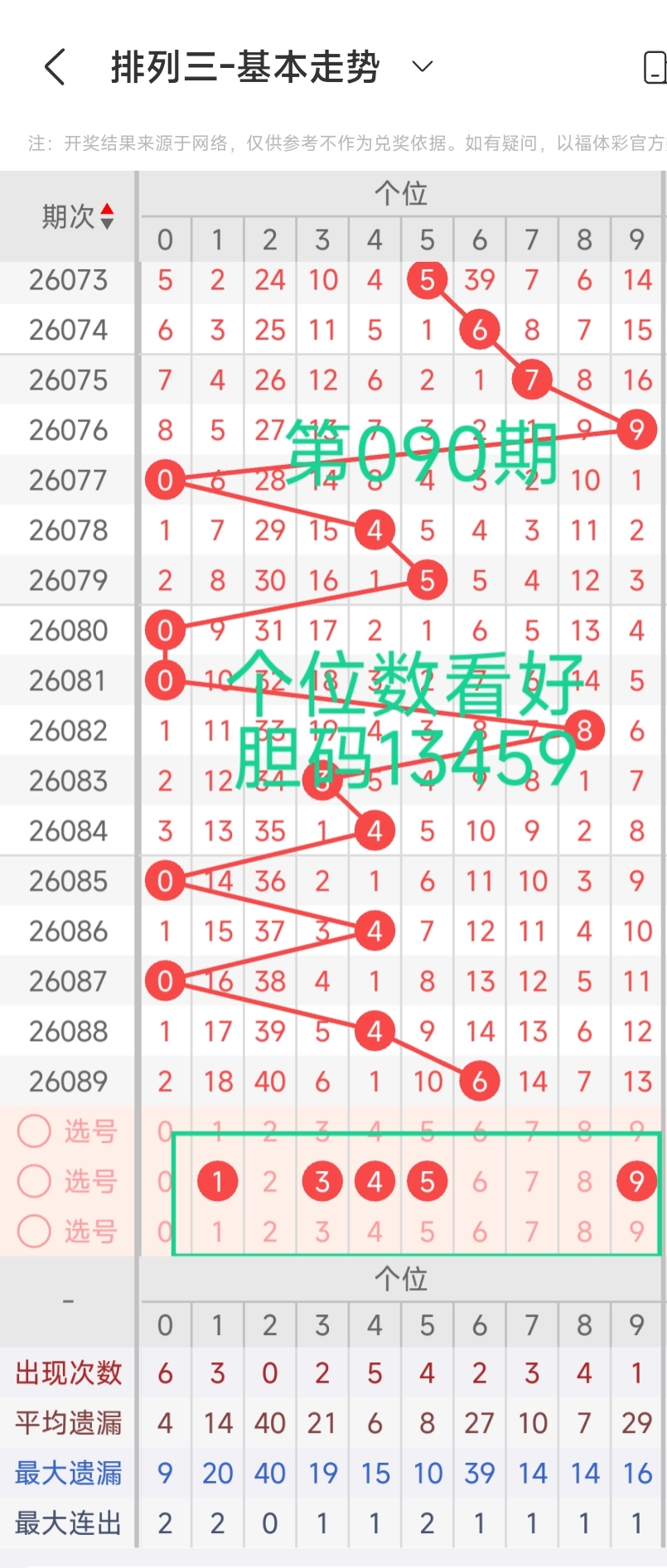Select the first 选号 radio circle
Viewport: 667px width, 1568px height.
click(x=34, y=1131)
